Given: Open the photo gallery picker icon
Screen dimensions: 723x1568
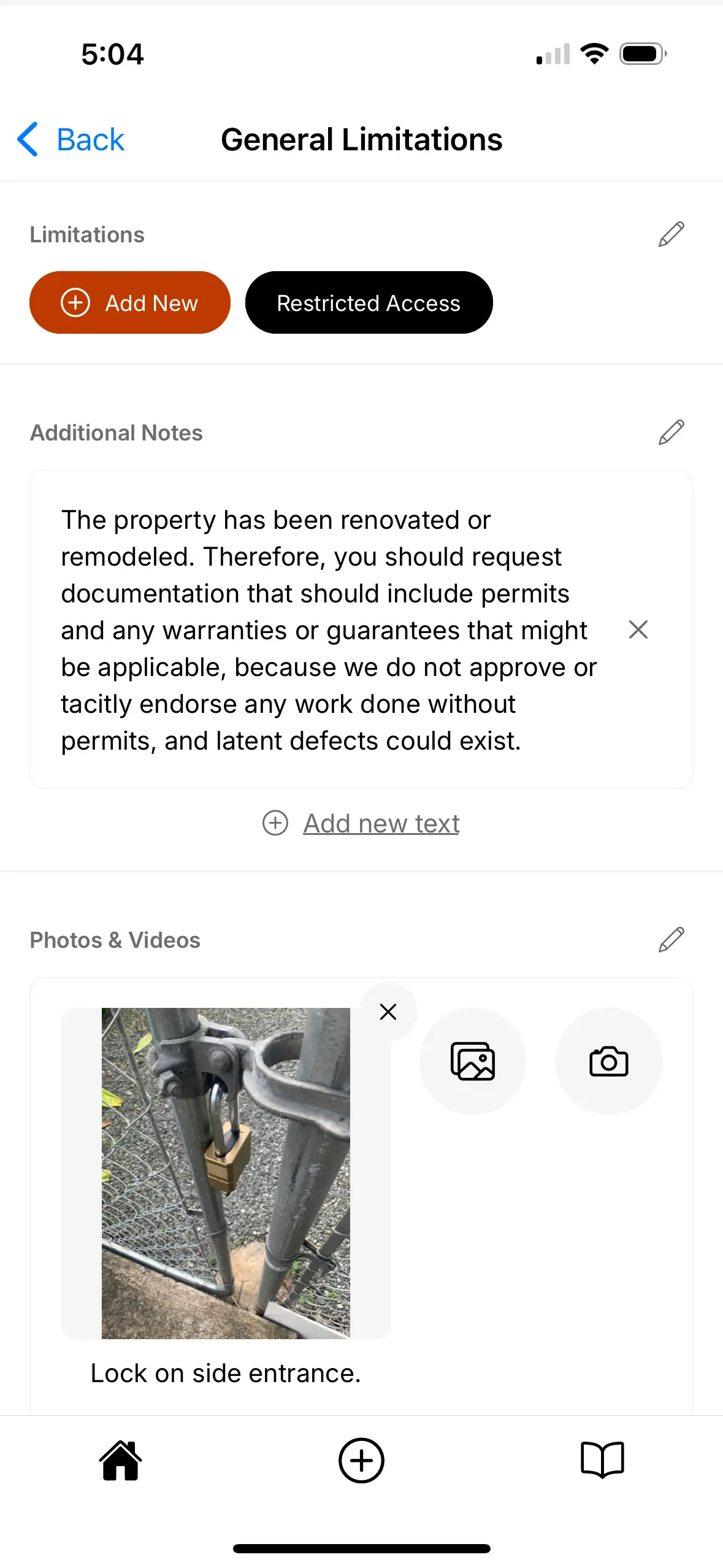Looking at the screenshot, I should click(x=474, y=1061).
